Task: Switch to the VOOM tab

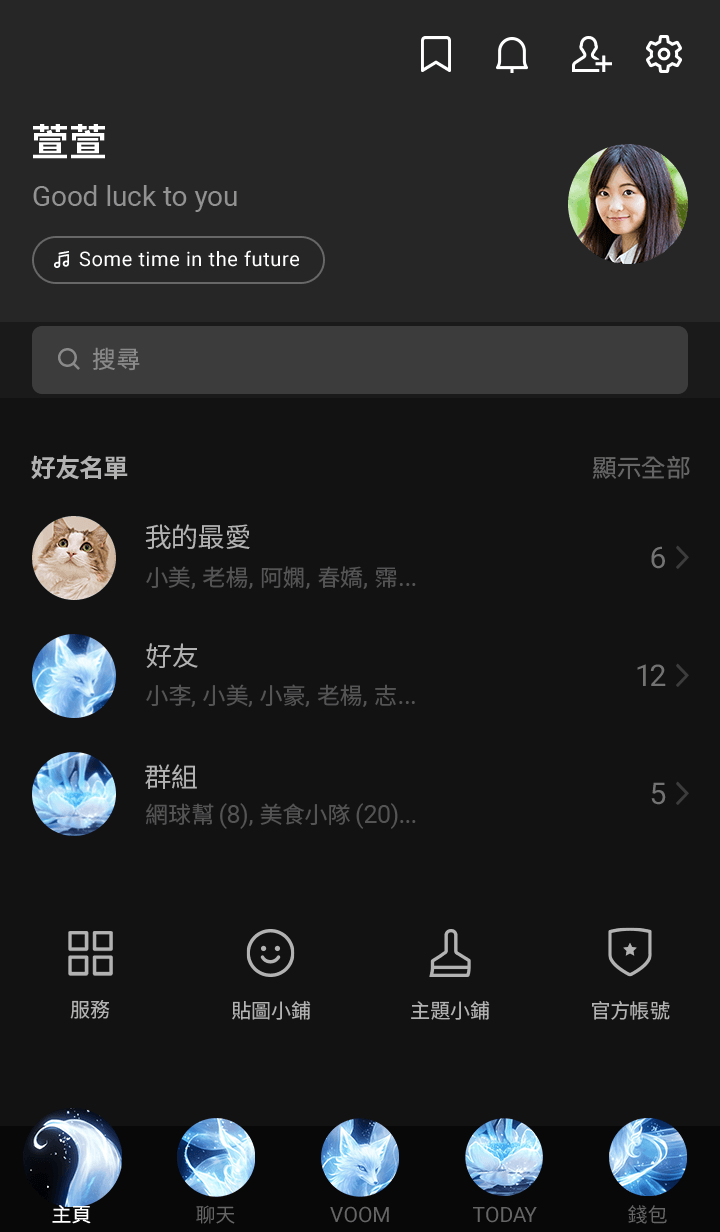Action: pyautogui.click(x=360, y=1172)
